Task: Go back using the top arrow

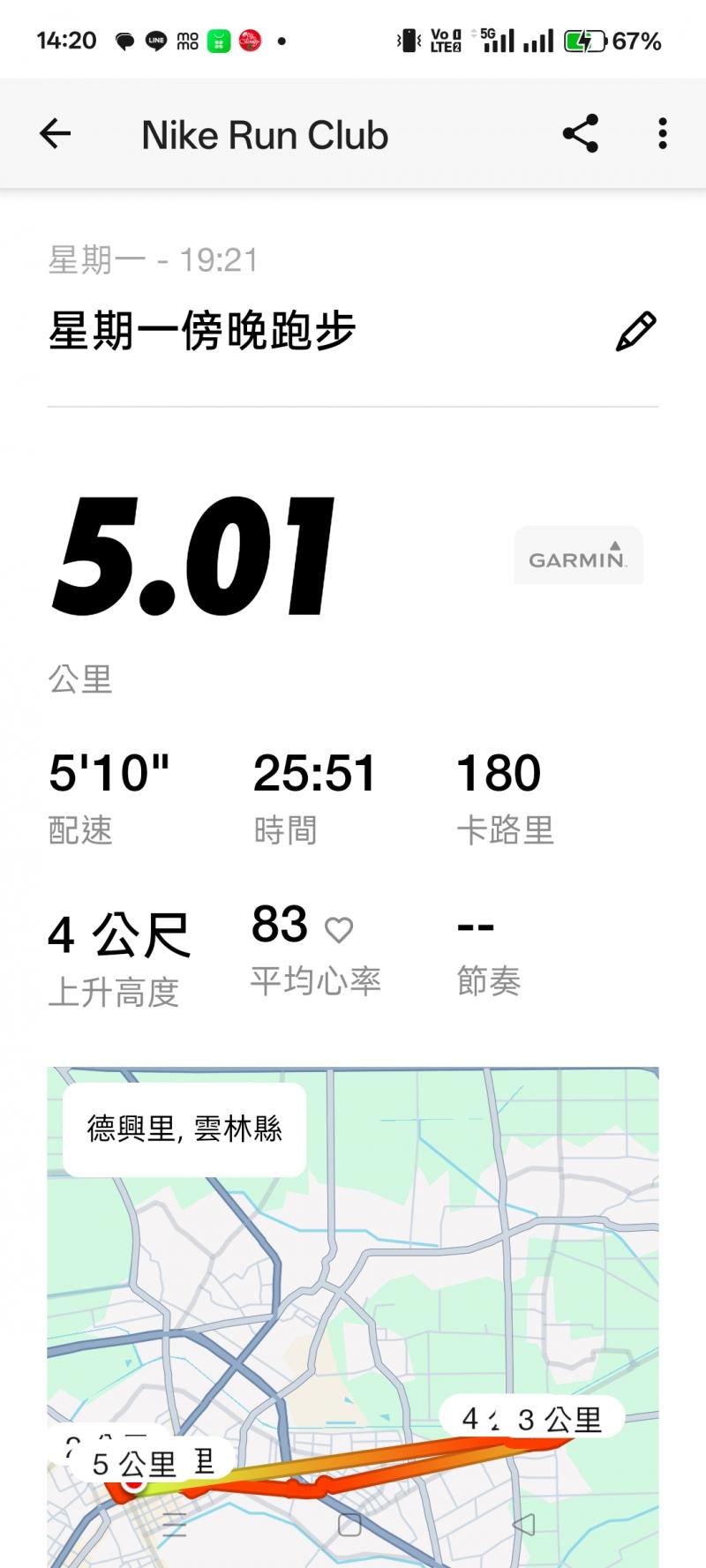Action: 55,134
